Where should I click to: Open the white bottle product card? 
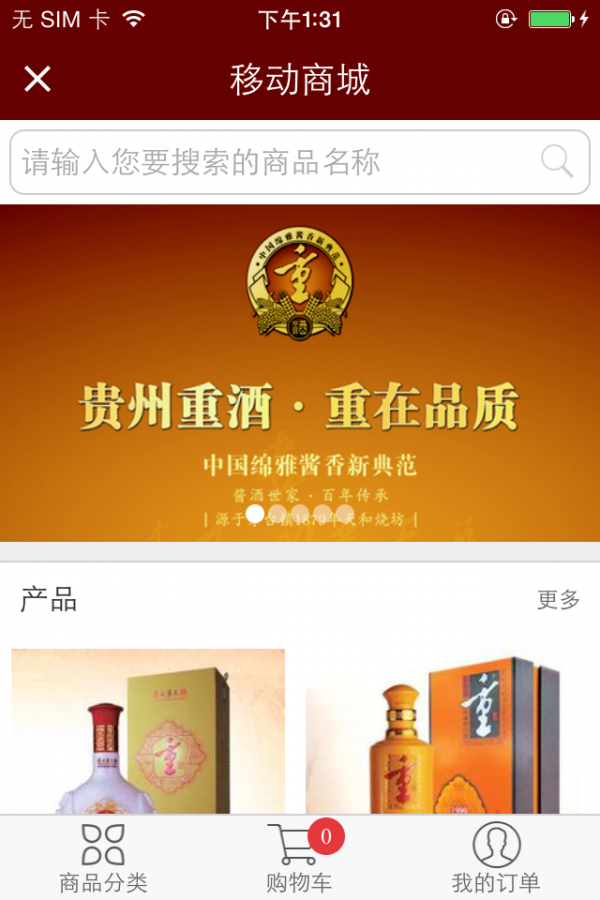pos(148,730)
